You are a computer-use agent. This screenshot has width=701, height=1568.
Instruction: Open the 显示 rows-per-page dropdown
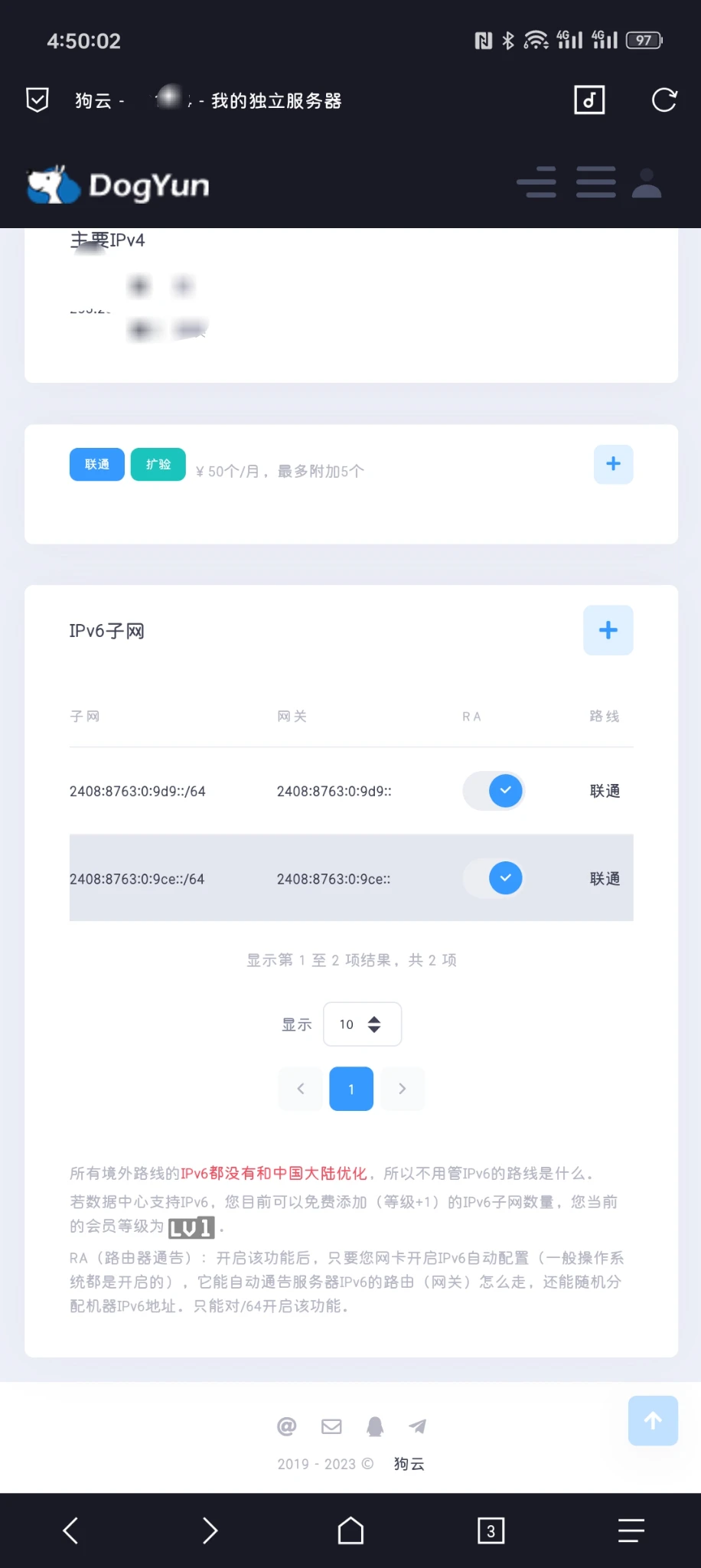coord(362,1024)
